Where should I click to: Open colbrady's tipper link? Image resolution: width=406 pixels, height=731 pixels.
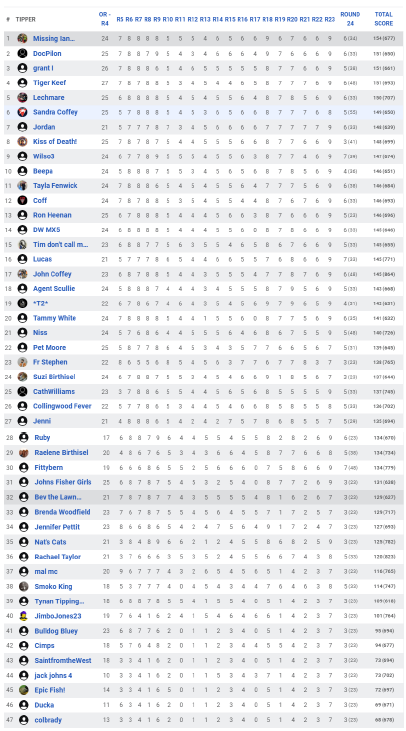click(48, 720)
